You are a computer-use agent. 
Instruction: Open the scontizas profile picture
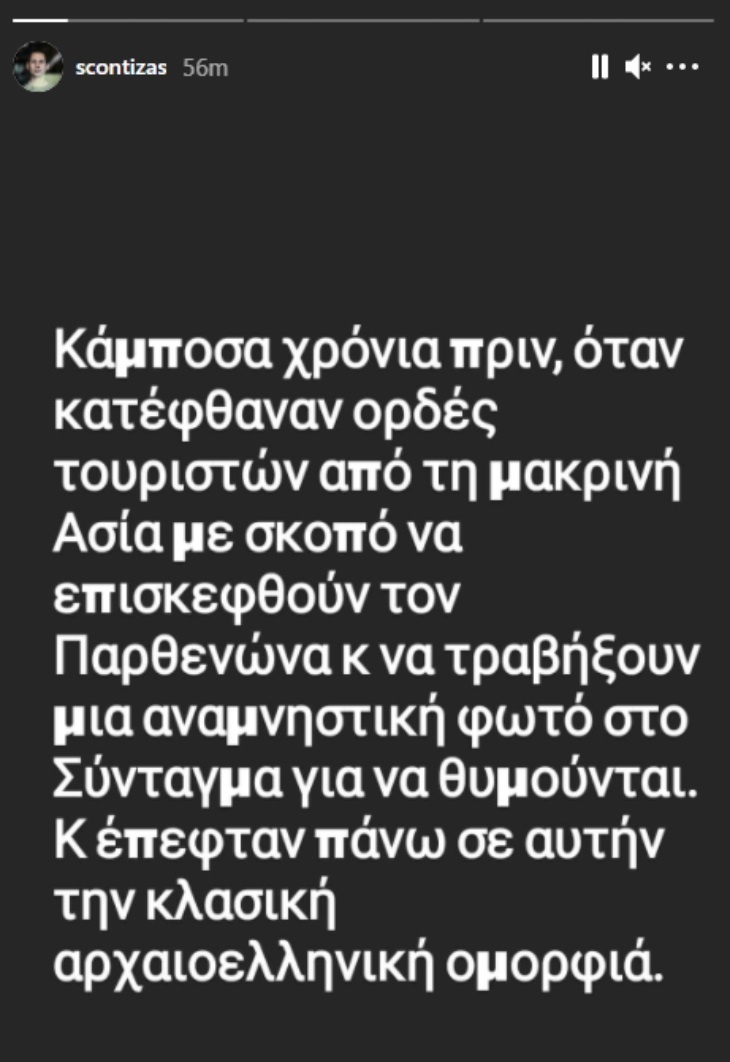click(x=38, y=67)
